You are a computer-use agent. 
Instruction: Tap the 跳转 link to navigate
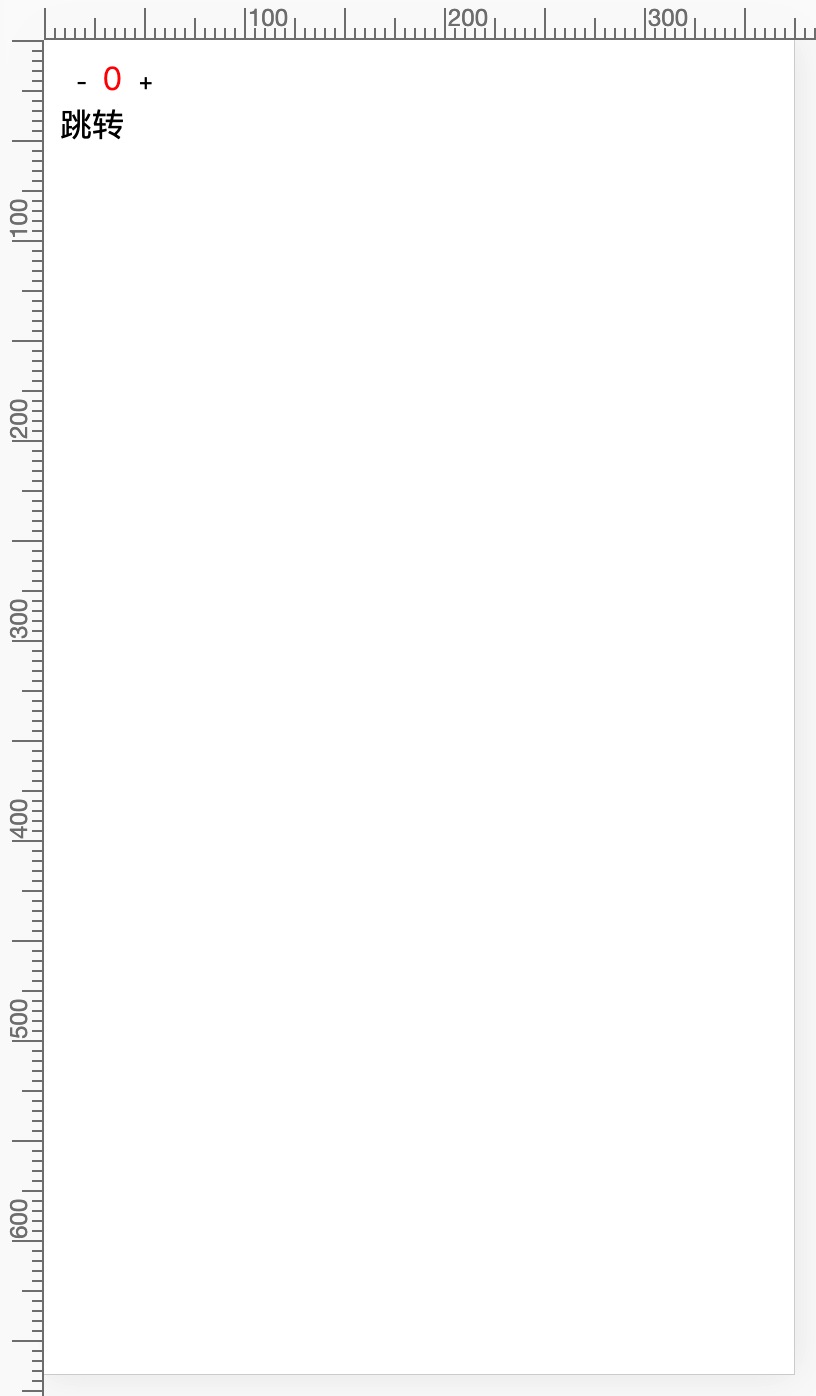pyautogui.click(x=92, y=126)
